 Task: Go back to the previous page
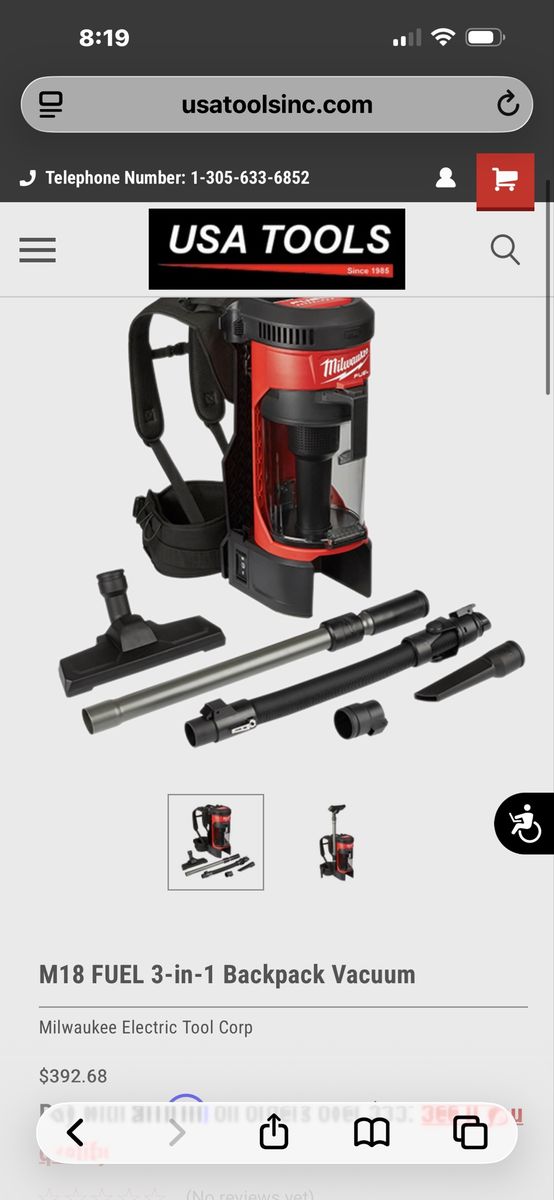pyautogui.click(x=75, y=1132)
